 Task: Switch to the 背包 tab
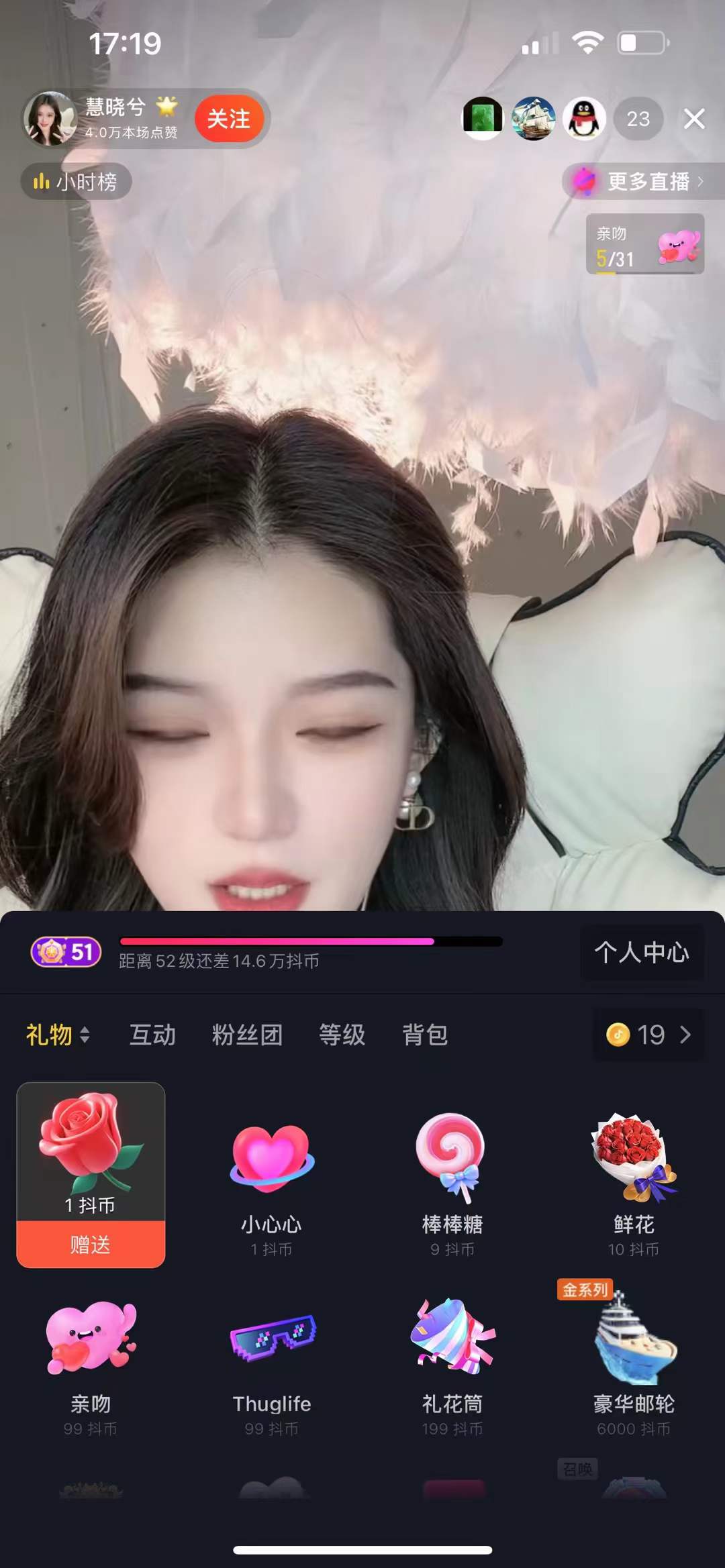point(425,1035)
